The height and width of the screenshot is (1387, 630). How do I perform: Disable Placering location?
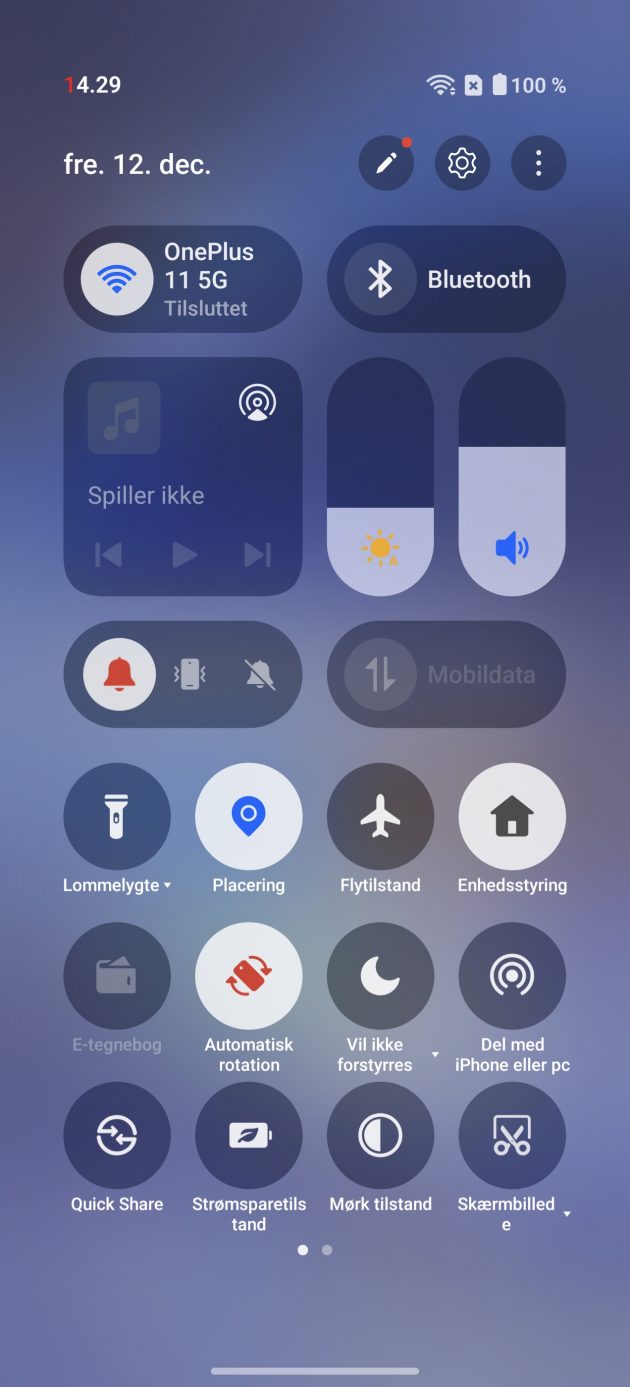[248, 816]
